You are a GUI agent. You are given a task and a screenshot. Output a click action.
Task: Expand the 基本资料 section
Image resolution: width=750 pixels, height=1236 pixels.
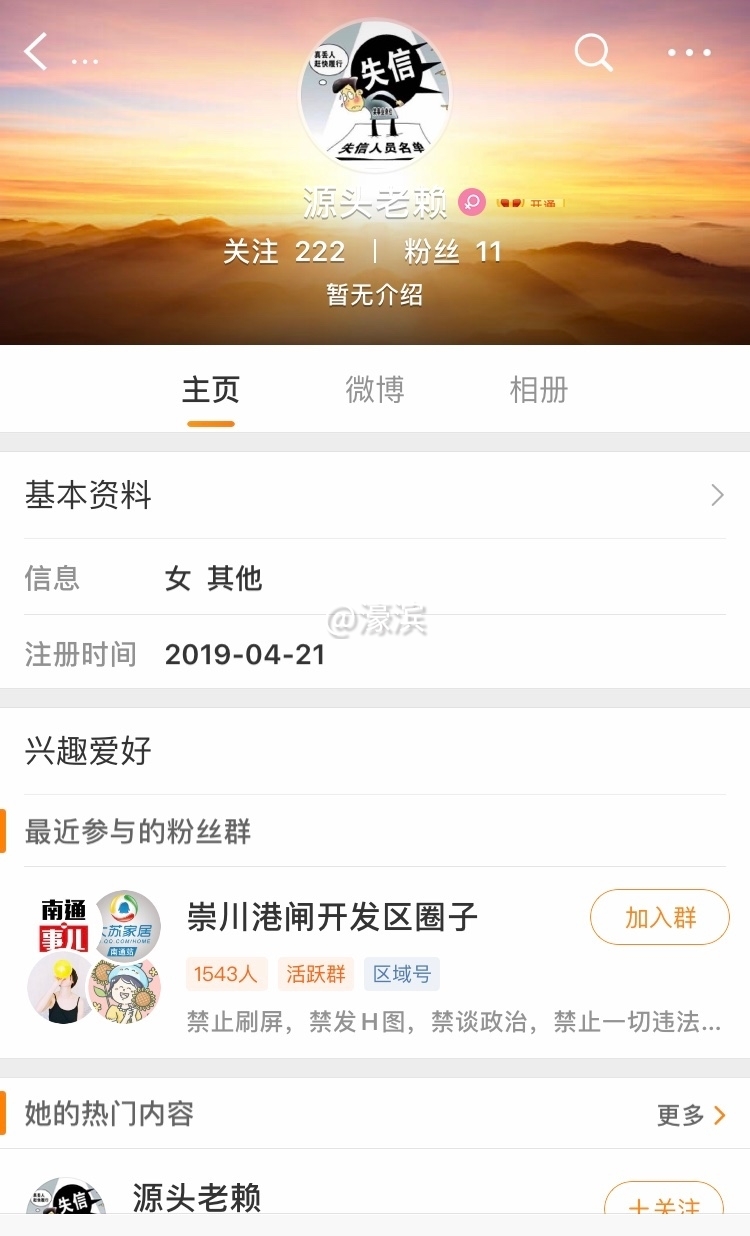point(375,495)
